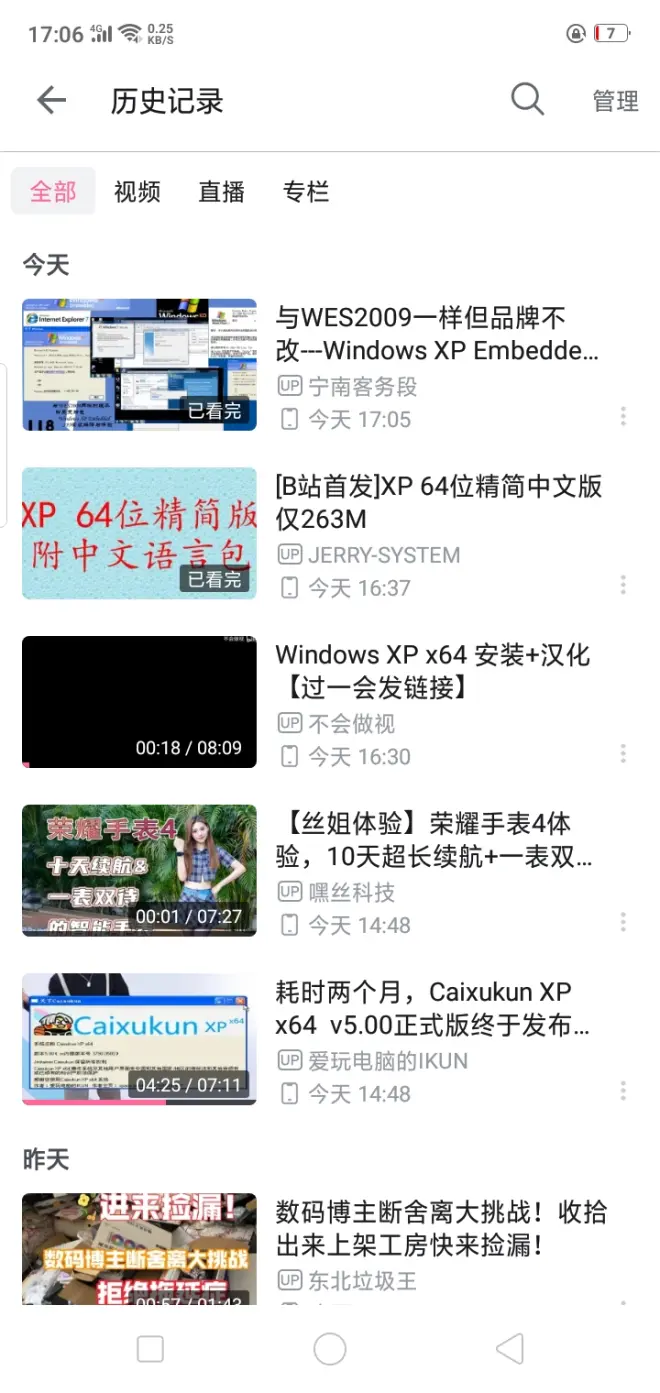Open search in watch history
Viewport: 660px width, 1393px height.
pos(527,99)
